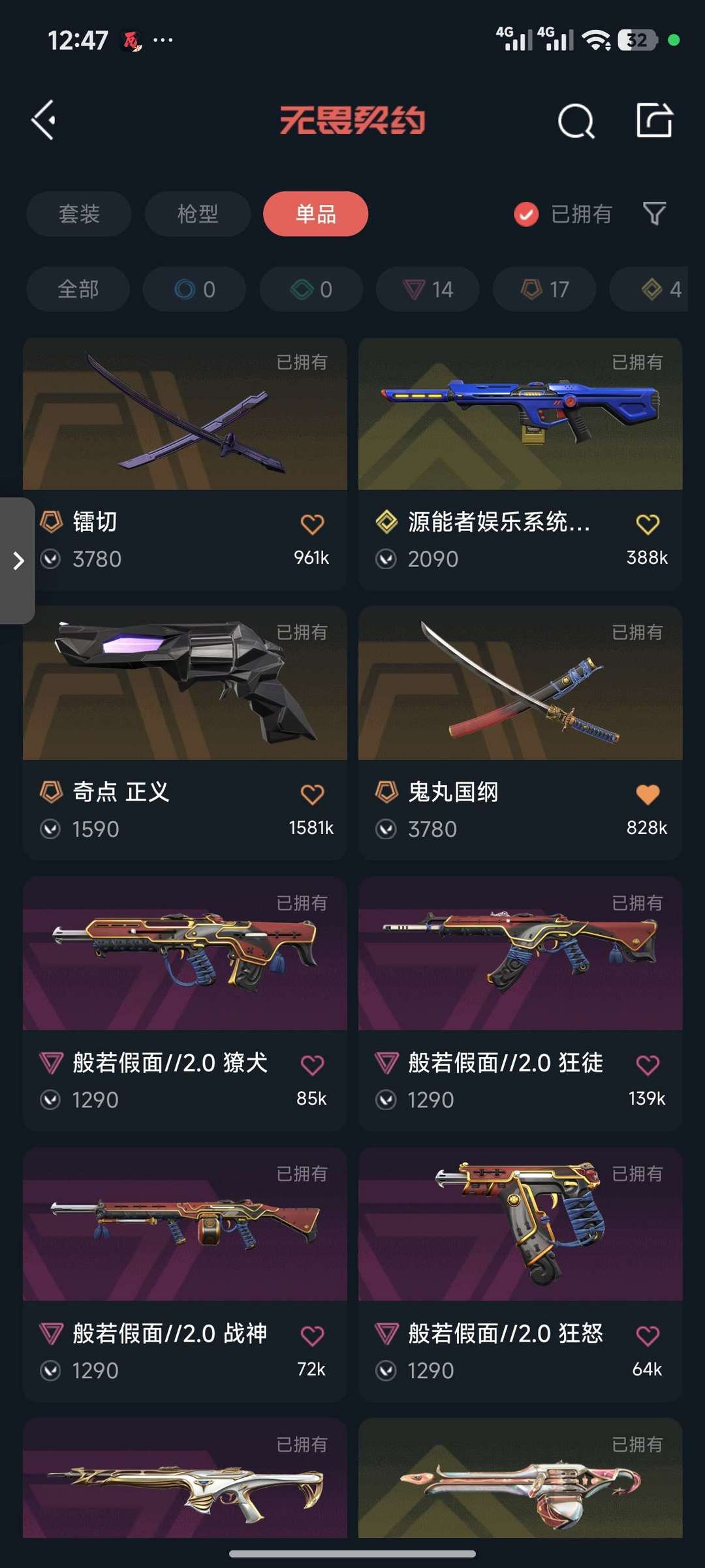Screen dimensions: 705x1568
Task: Click the Valorant points icon beside 镭切 price
Action: point(50,559)
